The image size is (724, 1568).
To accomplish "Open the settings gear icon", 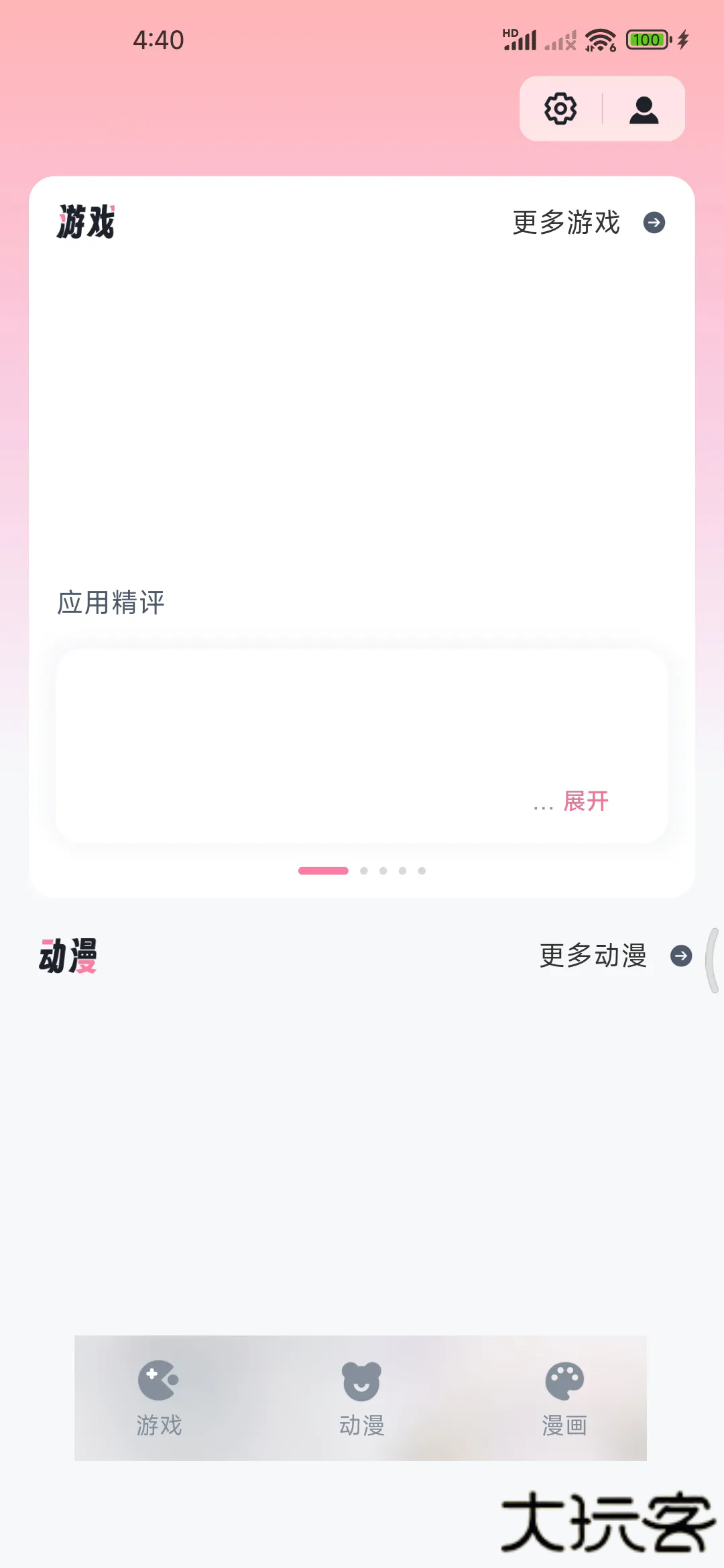I will pyautogui.click(x=562, y=109).
